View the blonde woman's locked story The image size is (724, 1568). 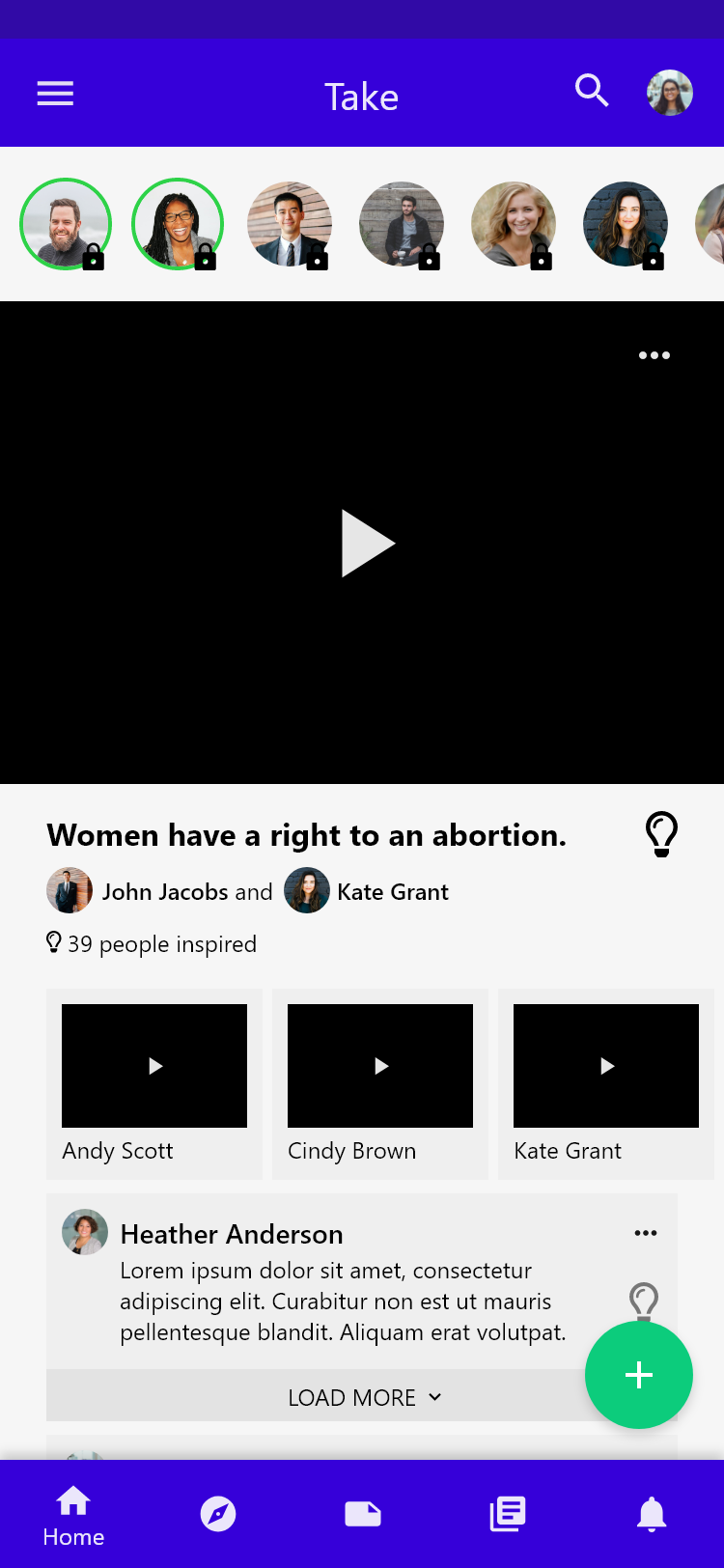(514, 224)
